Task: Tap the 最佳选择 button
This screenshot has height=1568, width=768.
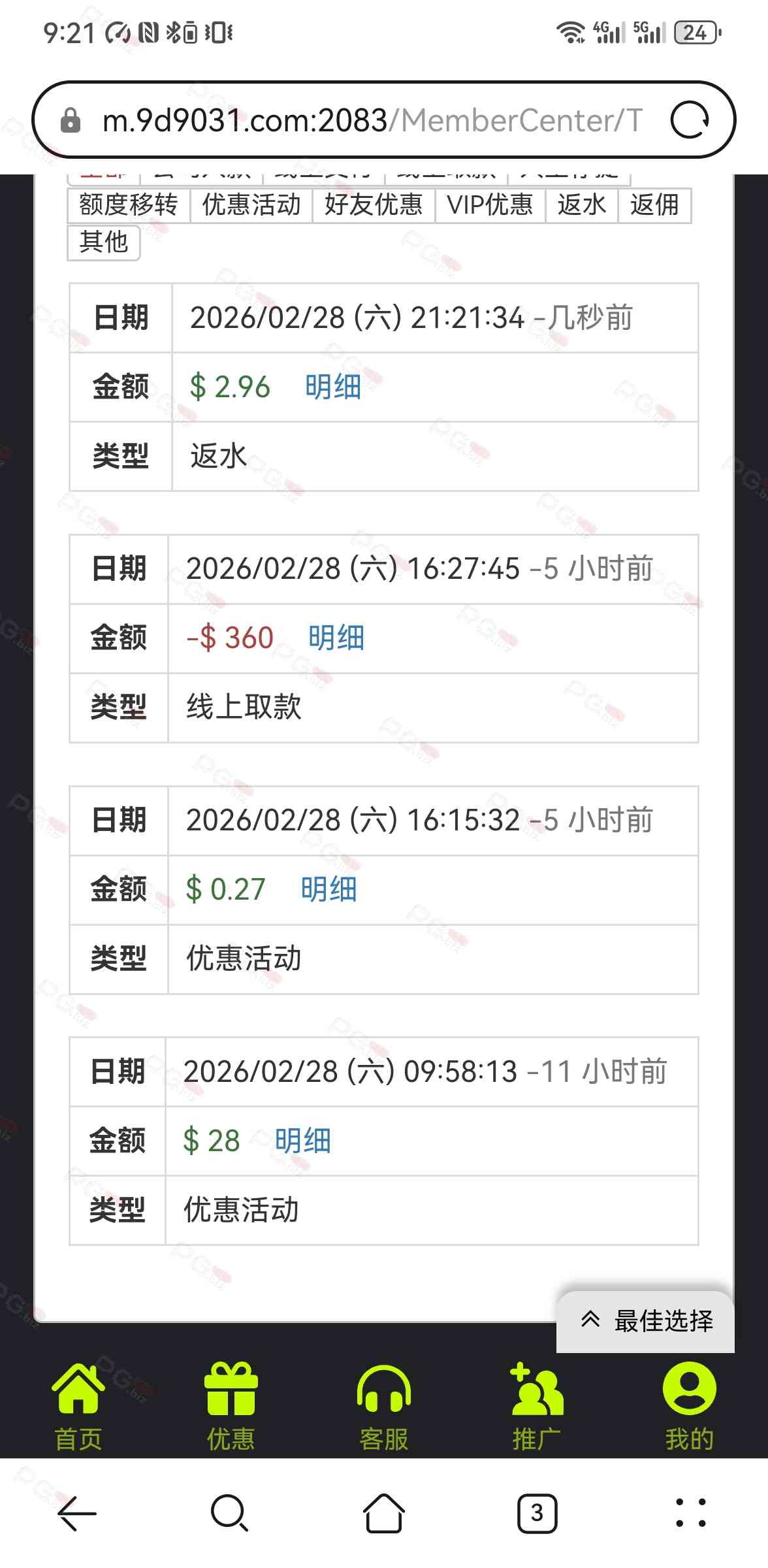Action: [x=646, y=1321]
